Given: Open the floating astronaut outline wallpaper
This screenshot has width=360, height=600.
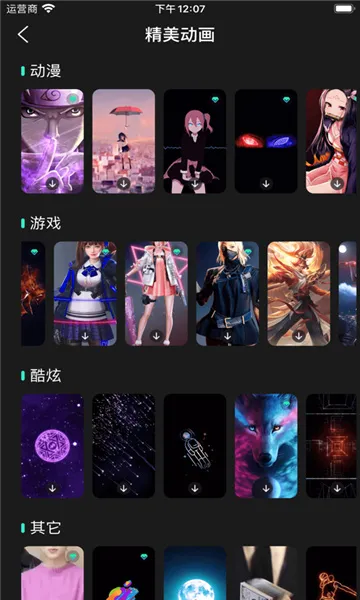Looking at the screenshot, I should [x=195, y=446].
